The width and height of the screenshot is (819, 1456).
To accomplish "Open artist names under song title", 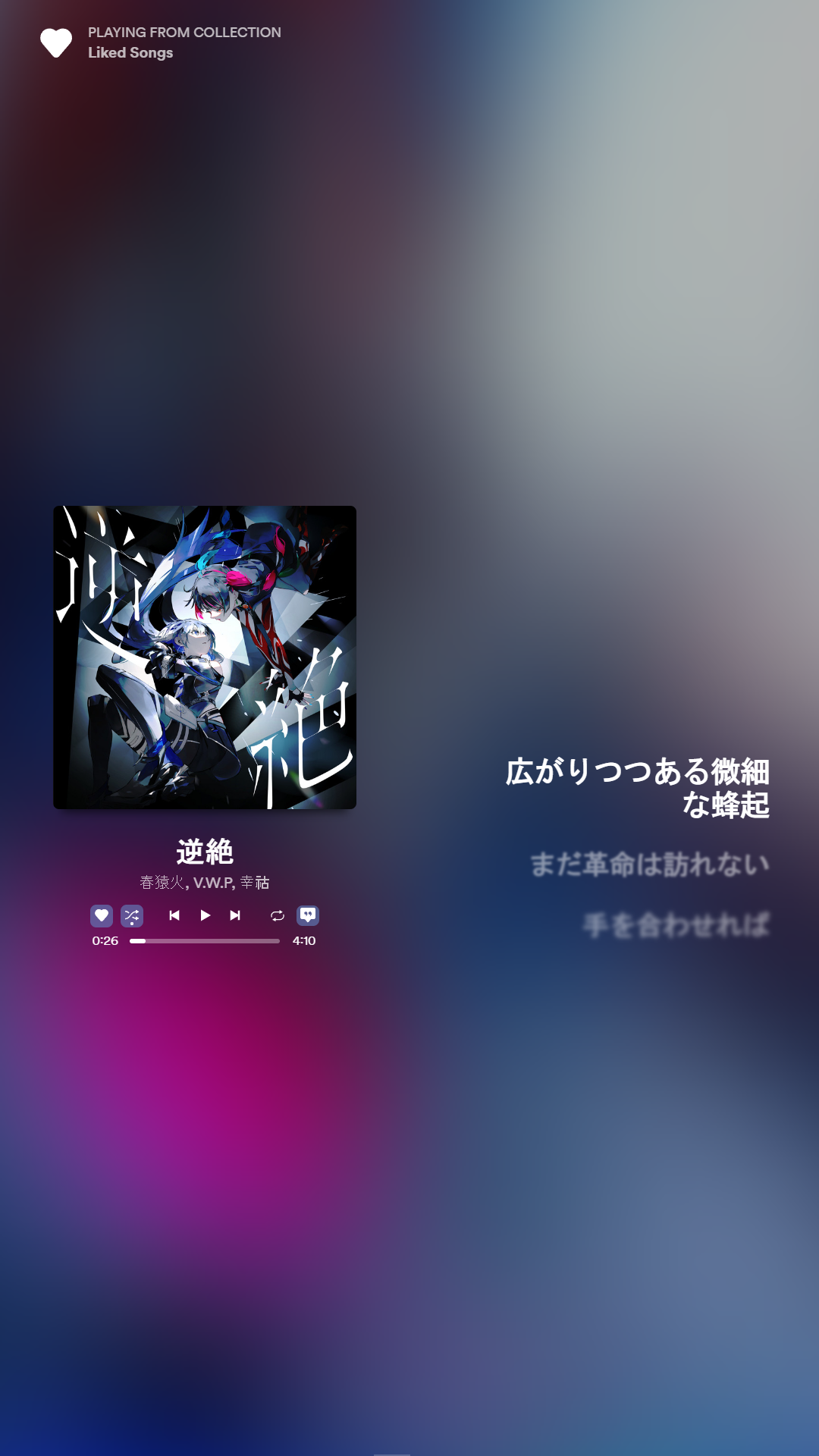I will pos(205,882).
